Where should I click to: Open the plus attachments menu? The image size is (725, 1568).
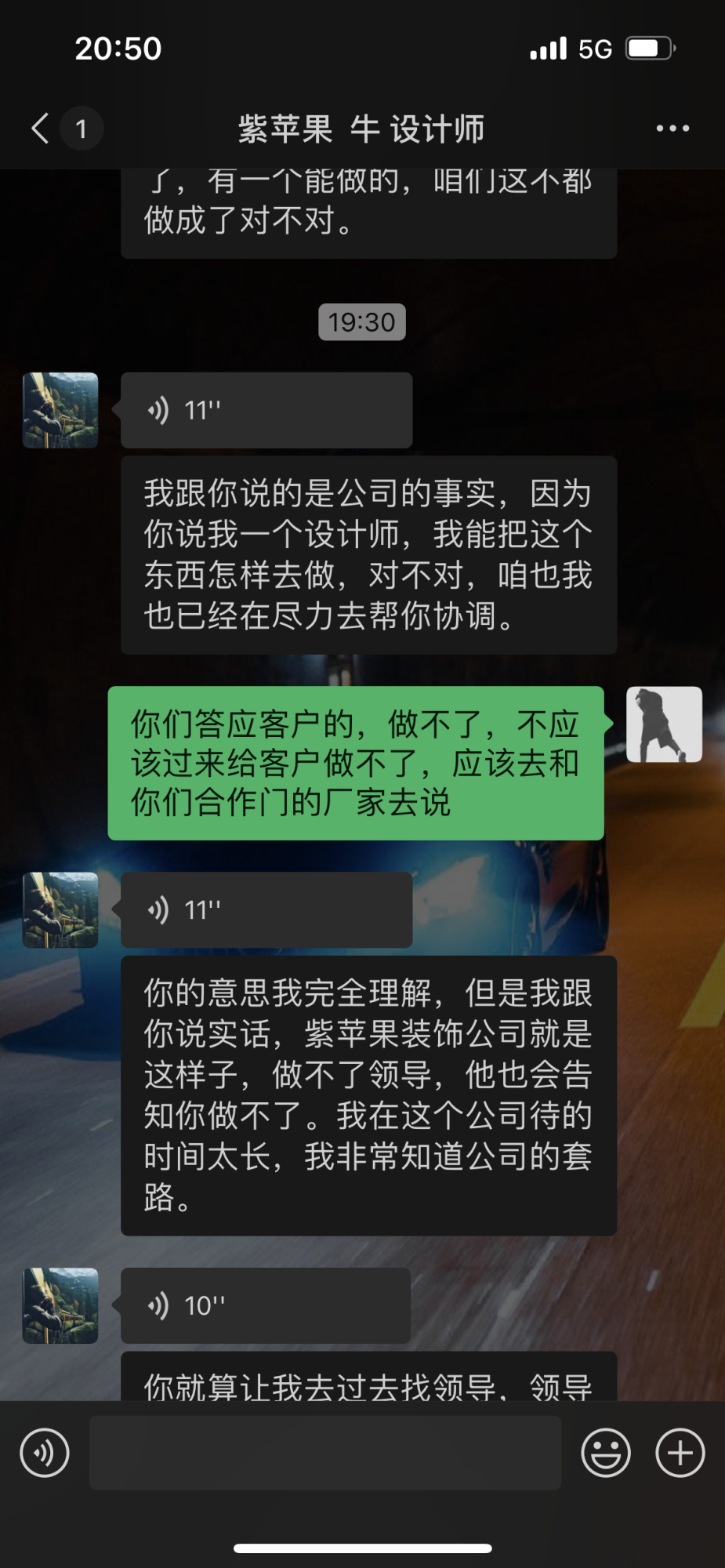680,1453
